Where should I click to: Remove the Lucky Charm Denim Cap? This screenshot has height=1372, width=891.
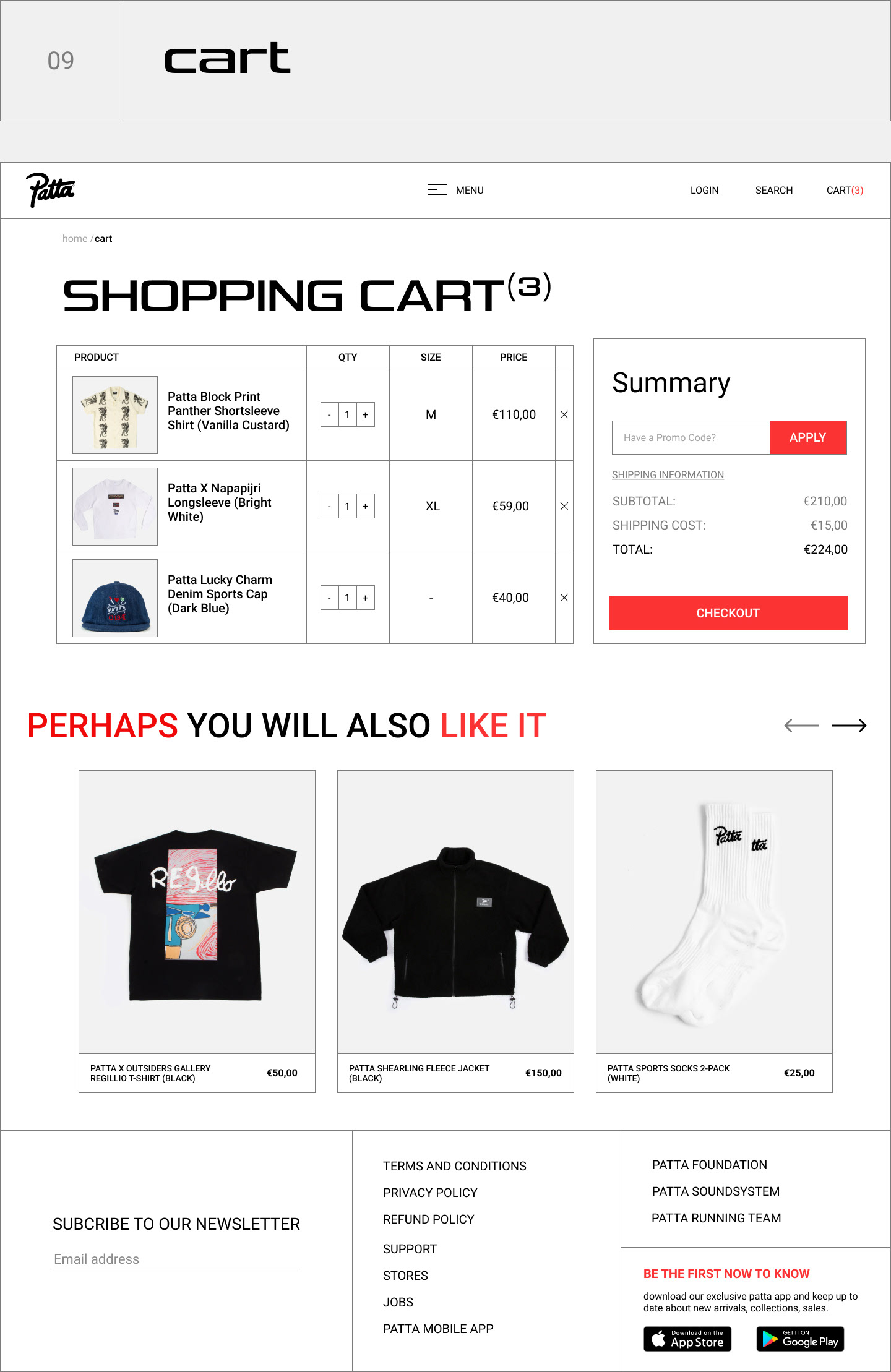tap(564, 598)
